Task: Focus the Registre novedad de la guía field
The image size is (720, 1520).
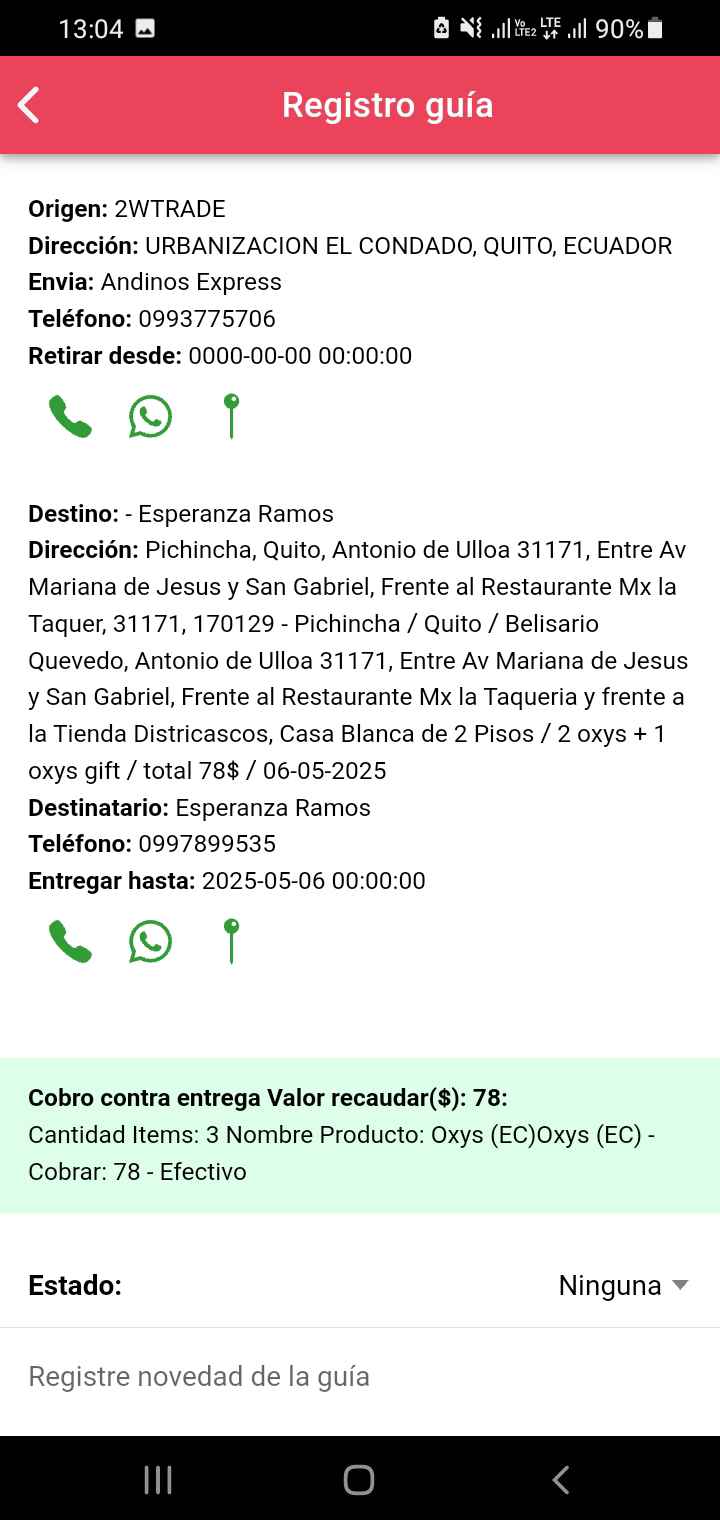Action: (x=360, y=1377)
